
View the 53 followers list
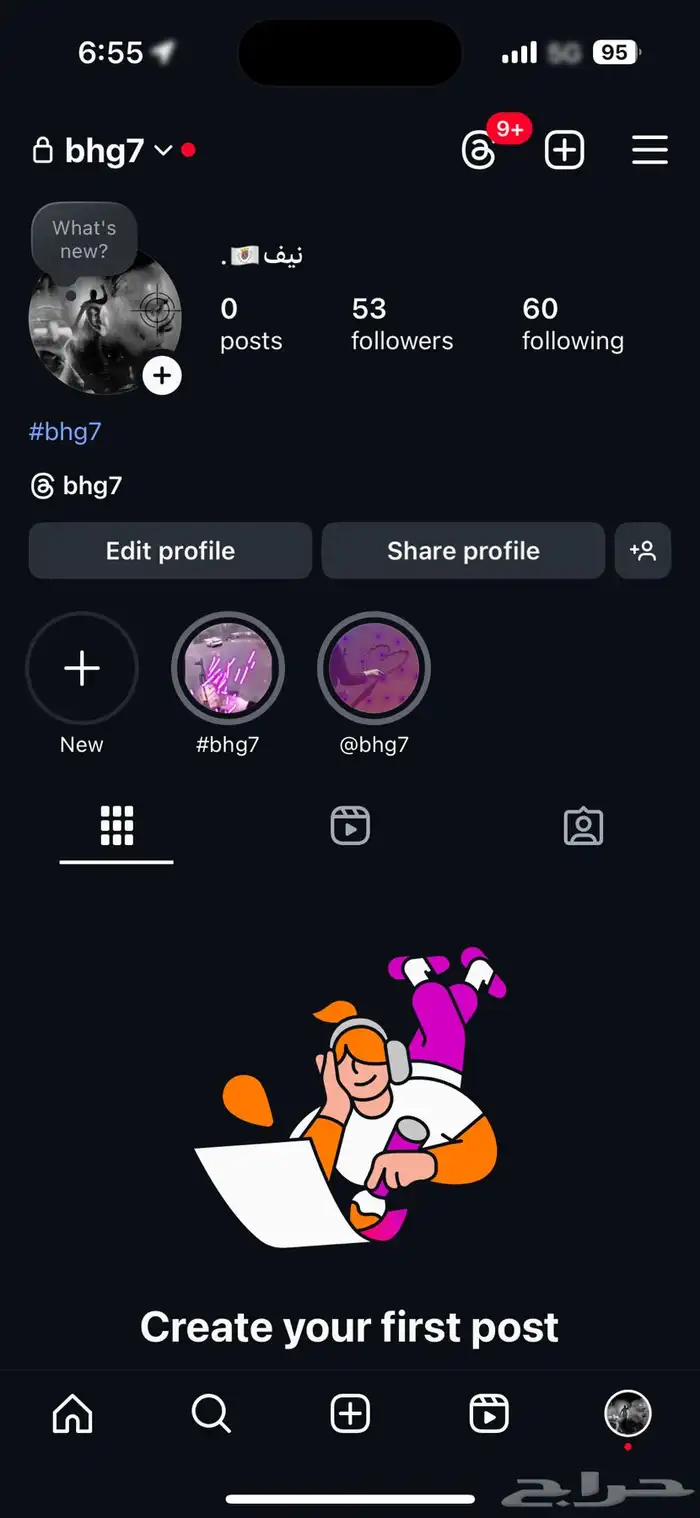(x=402, y=324)
